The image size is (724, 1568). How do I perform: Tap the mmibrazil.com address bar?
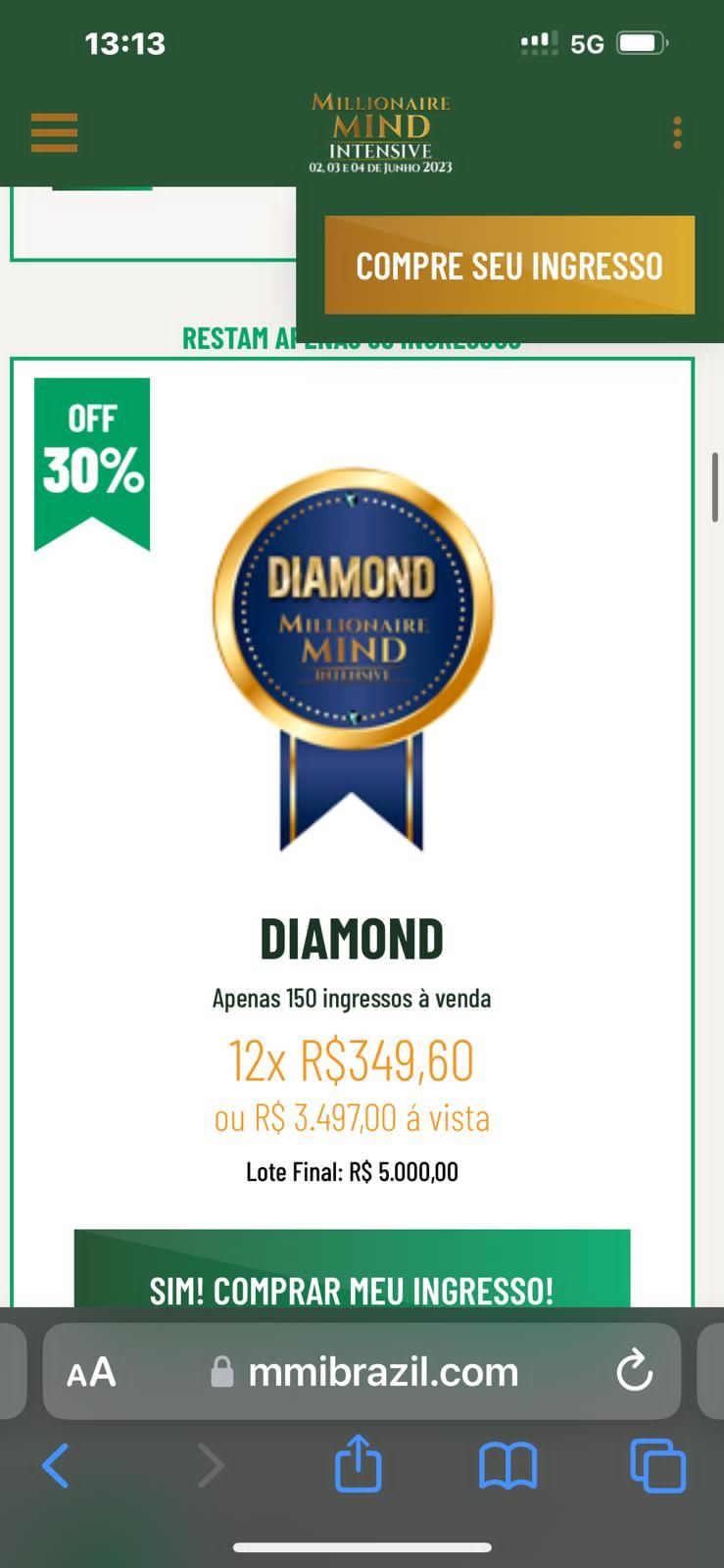point(382,1372)
